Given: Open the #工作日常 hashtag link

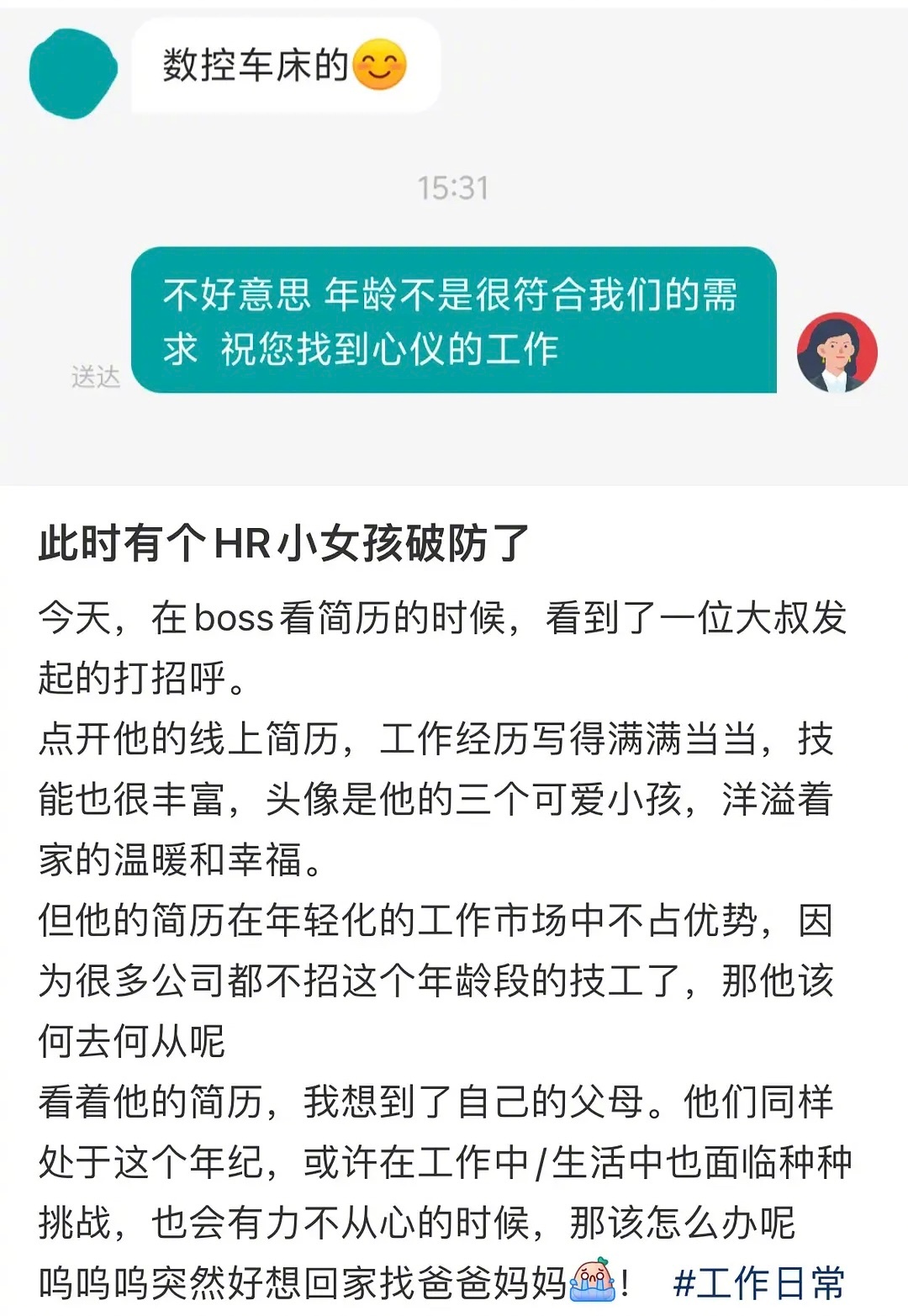Looking at the screenshot, I should 758,1283.
